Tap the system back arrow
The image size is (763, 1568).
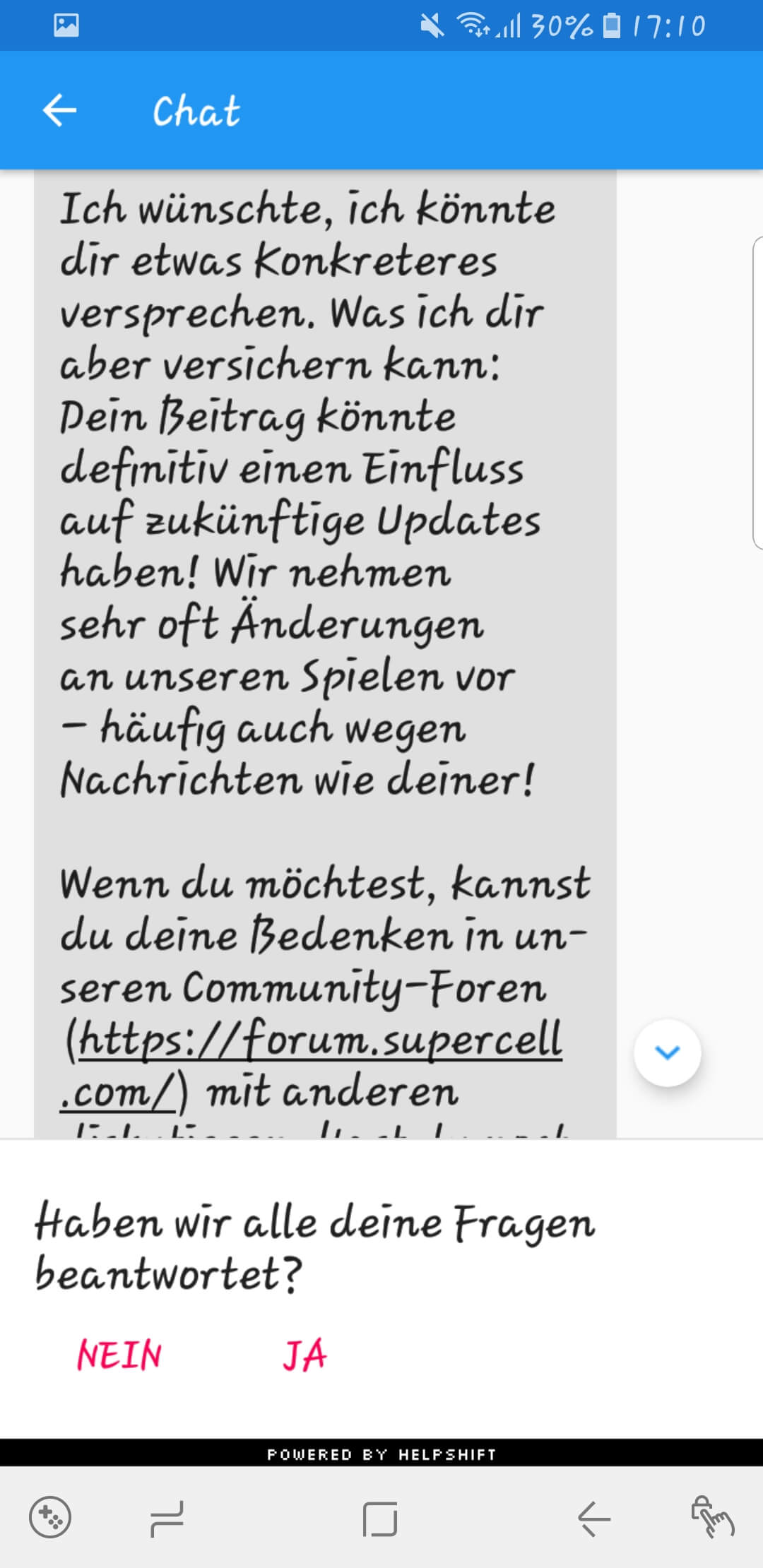pos(593,1518)
